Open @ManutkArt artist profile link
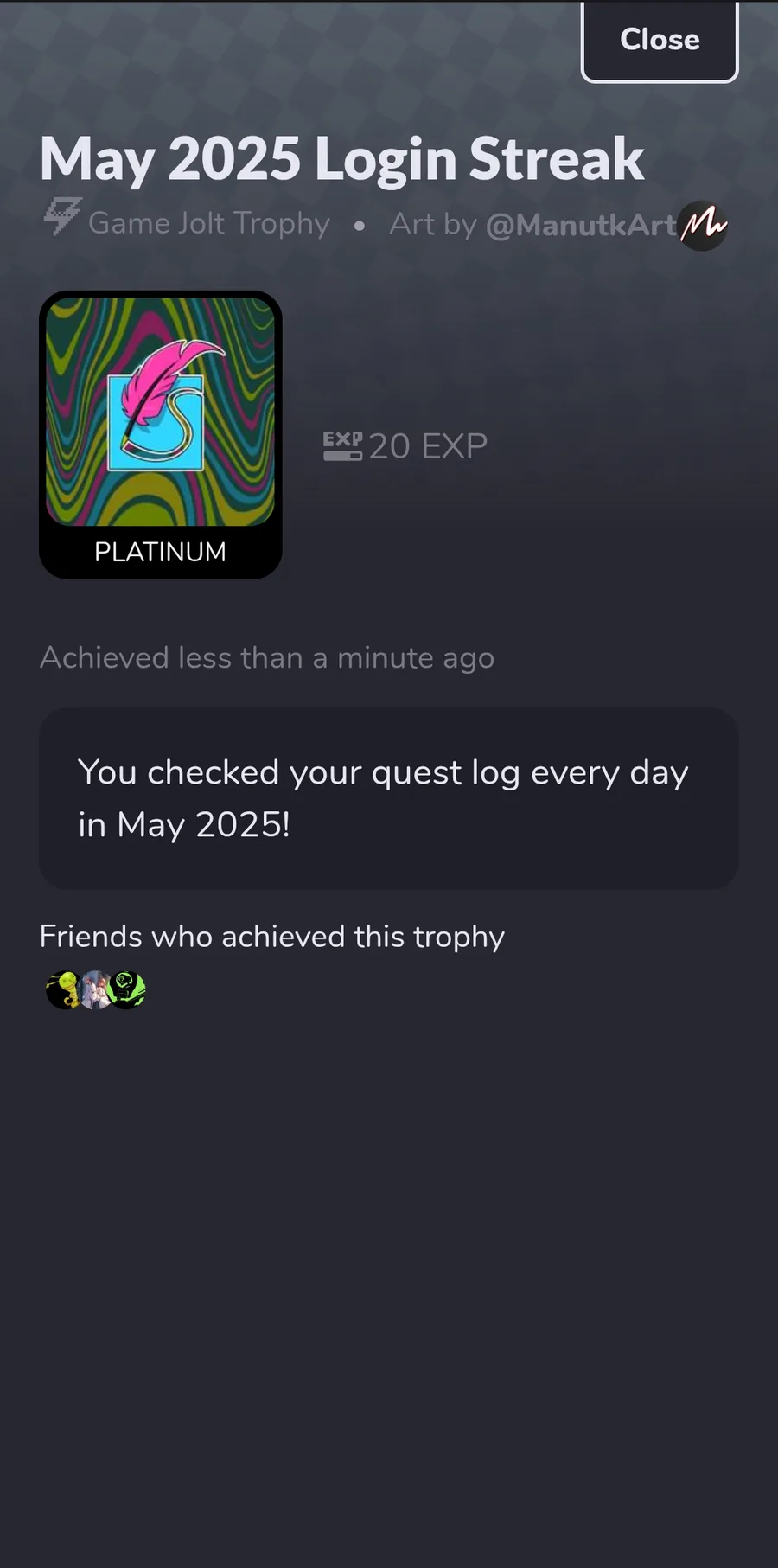Screen dimensions: 778x1568 [581, 225]
